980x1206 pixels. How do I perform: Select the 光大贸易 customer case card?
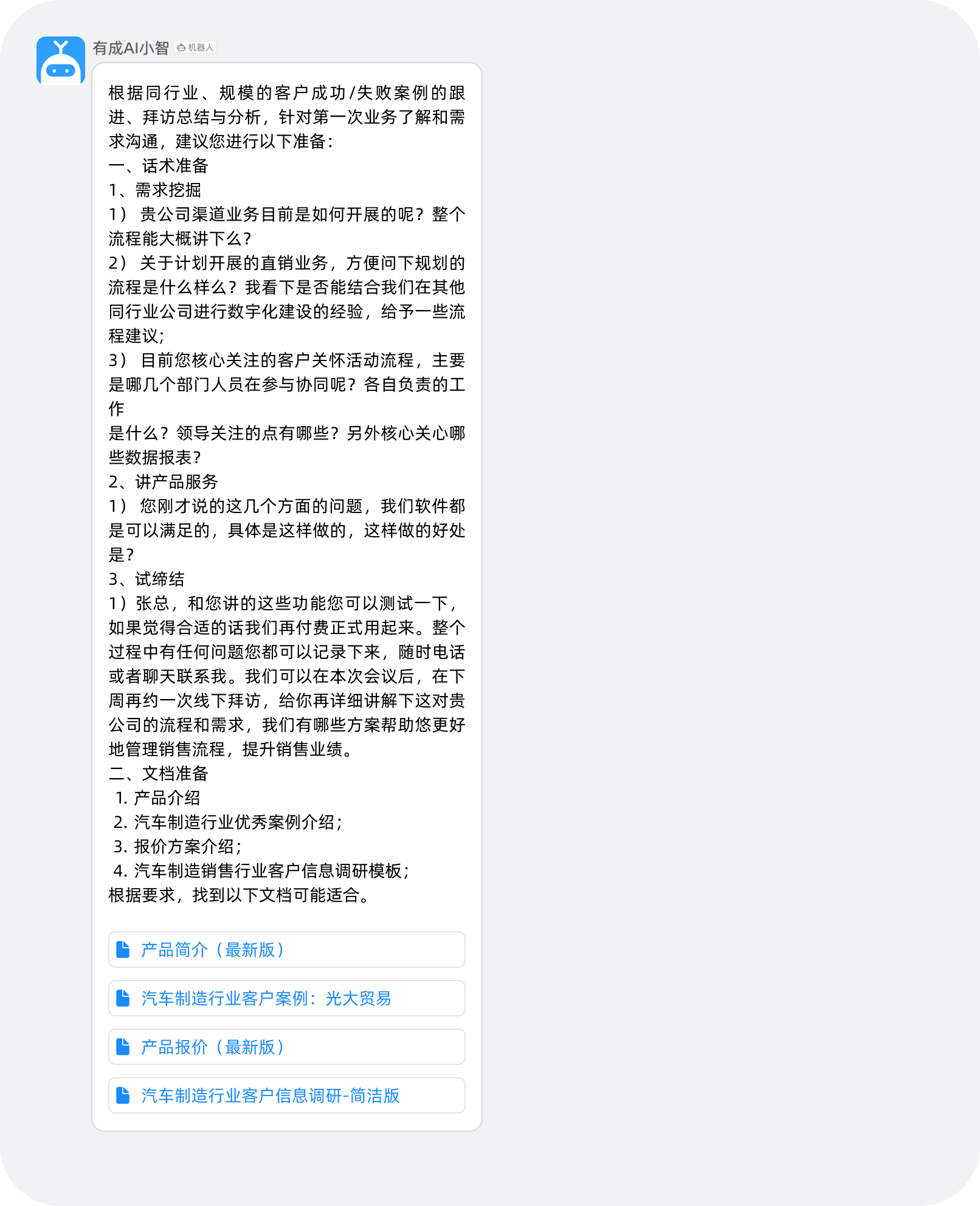tap(286, 998)
